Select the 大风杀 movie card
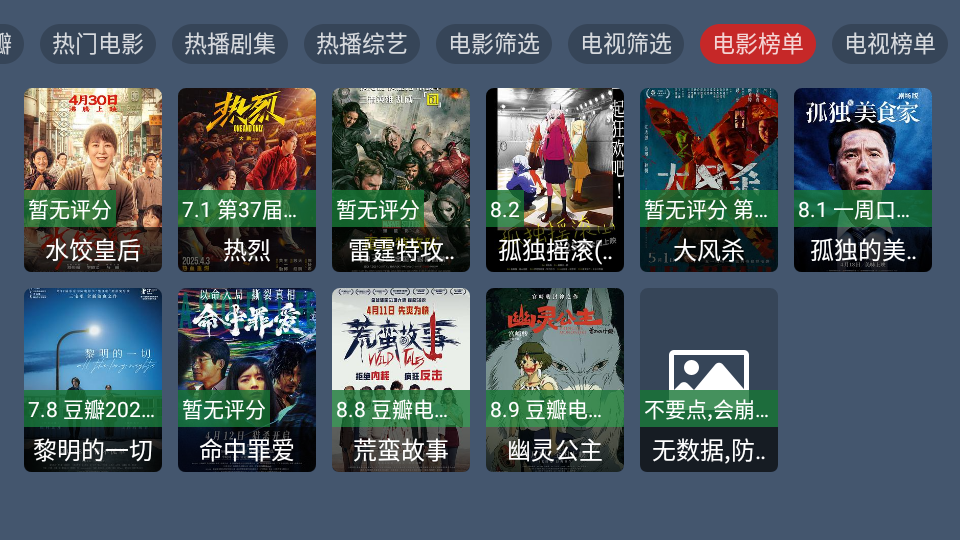Viewport: 960px width, 540px height. coord(709,180)
